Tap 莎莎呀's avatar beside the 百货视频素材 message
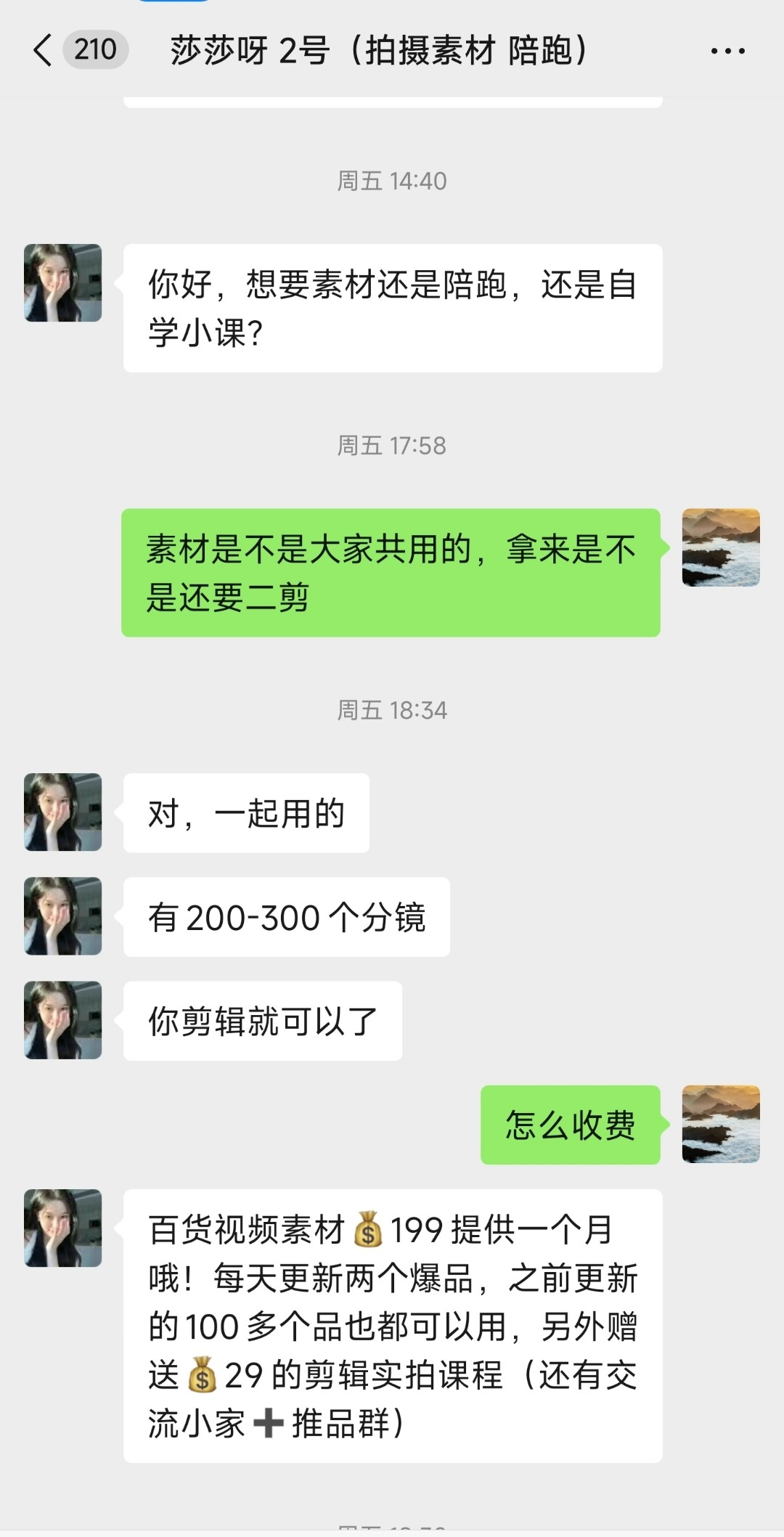Viewport: 784px width, 1537px height. tap(63, 1228)
